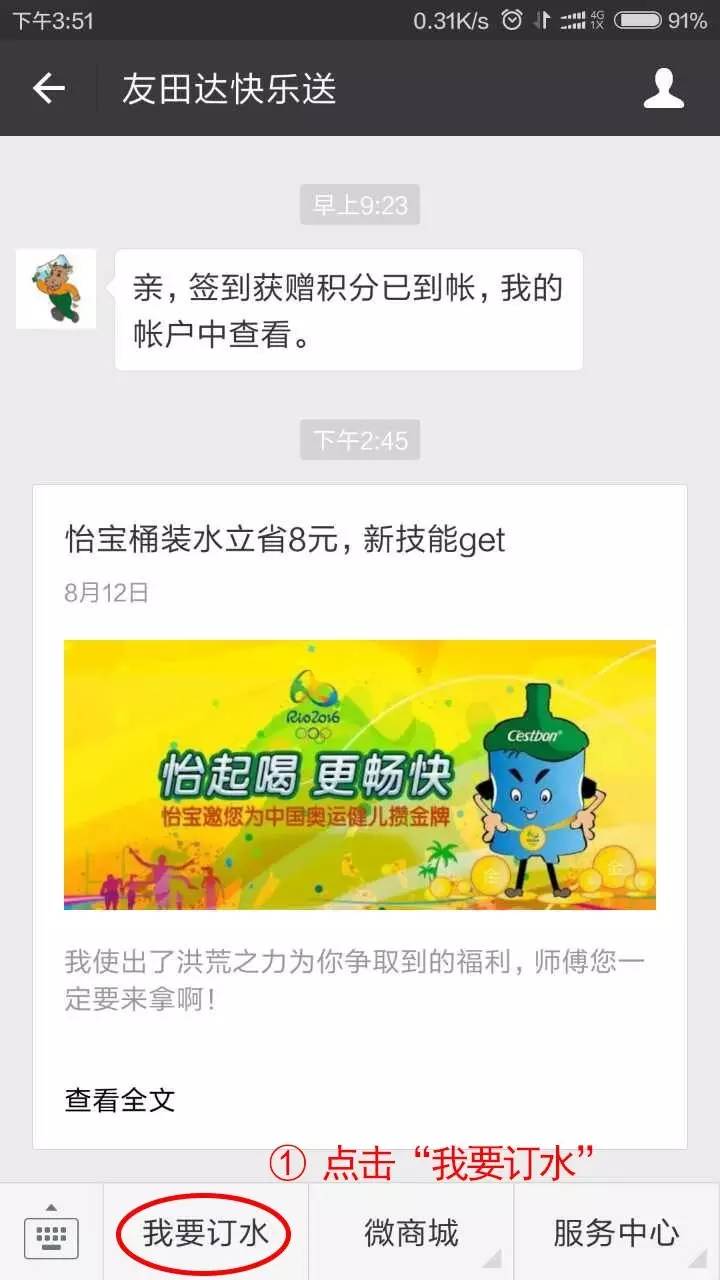Expand the 服务中心 menu

(616, 1233)
